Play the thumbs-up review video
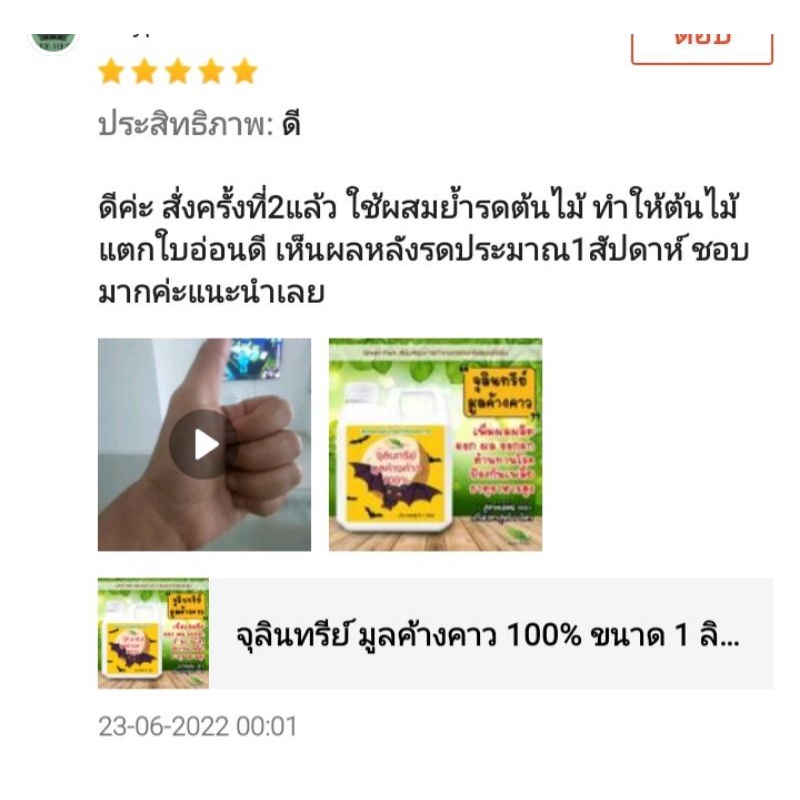 [204, 444]
